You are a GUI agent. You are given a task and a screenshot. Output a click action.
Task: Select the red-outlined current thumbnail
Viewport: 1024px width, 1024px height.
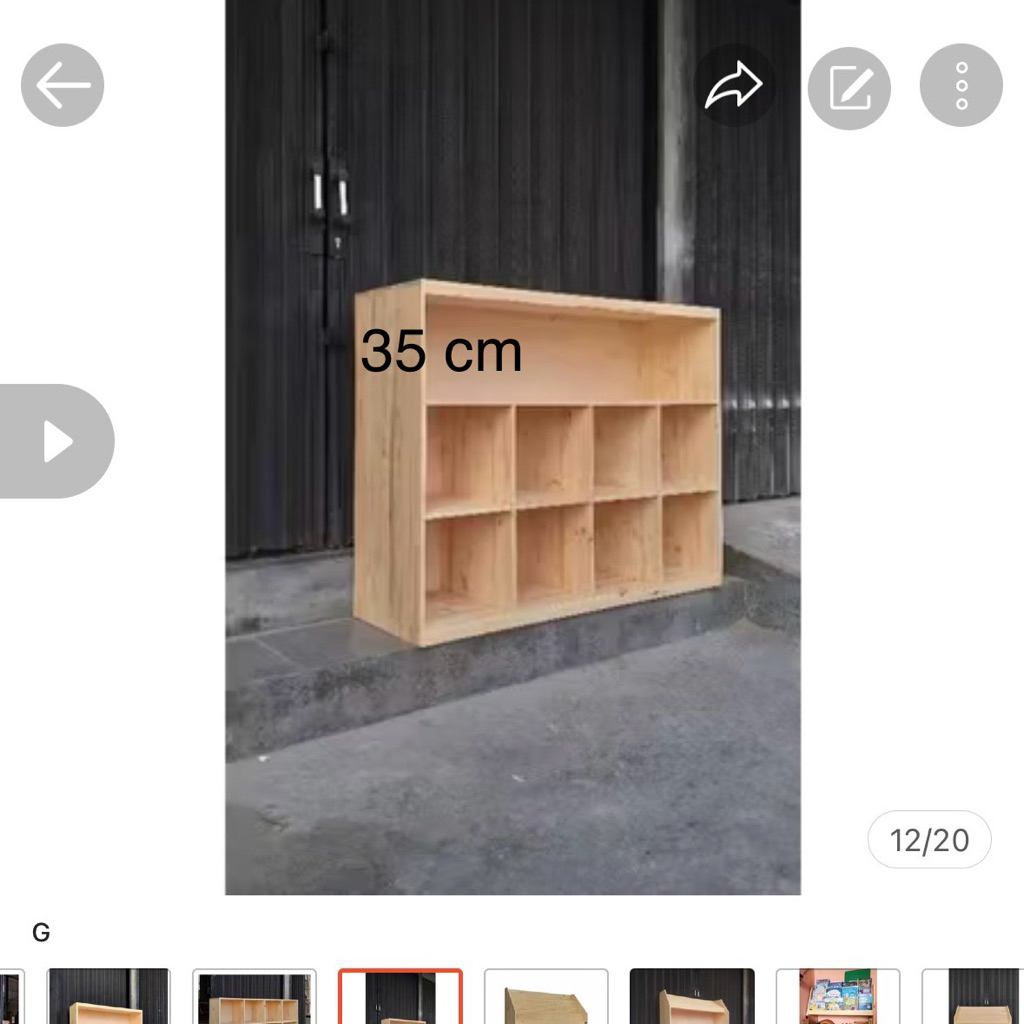[x=400, y=997]
